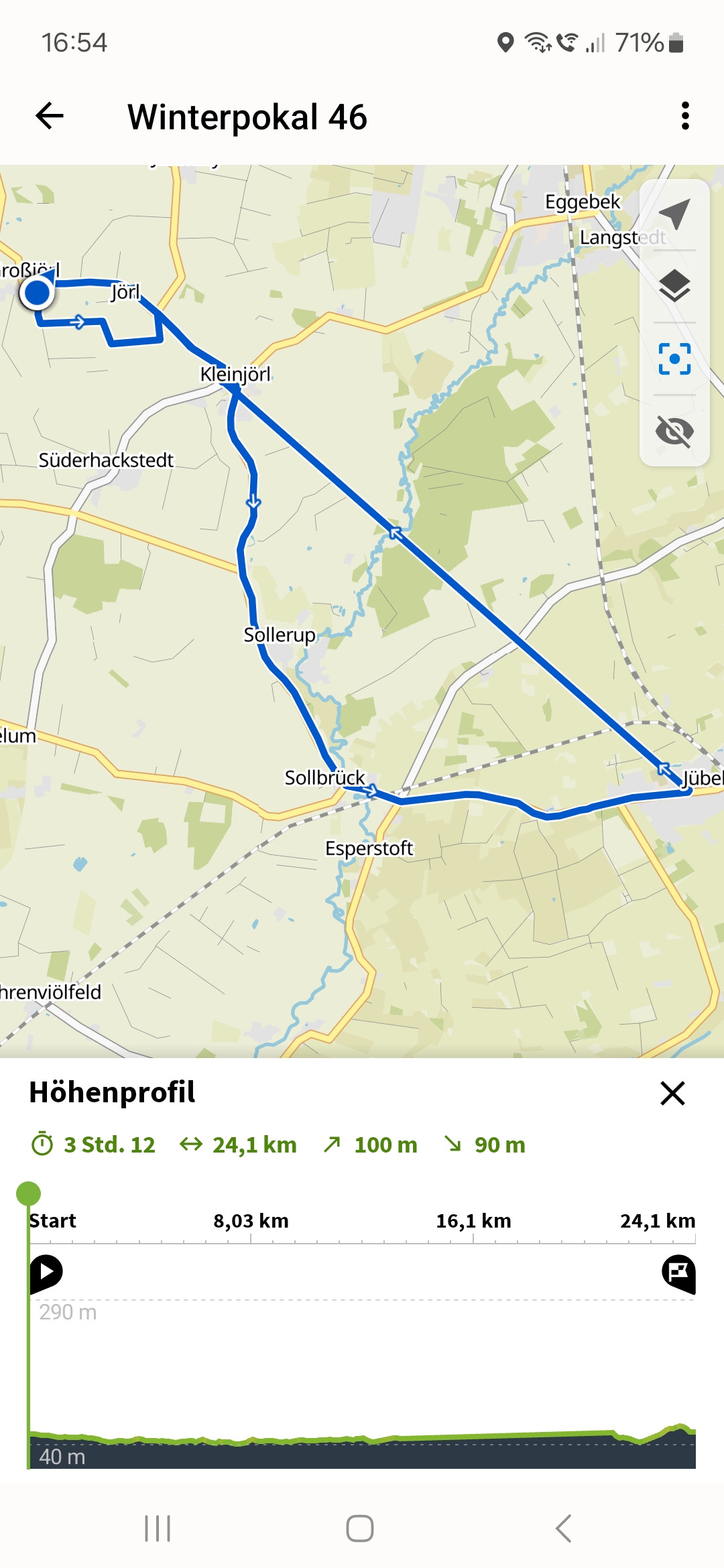This screenshot has height=1568, width=724.
Task: Go back from Winterpokal 46
Action: click(x=50, y=117)
